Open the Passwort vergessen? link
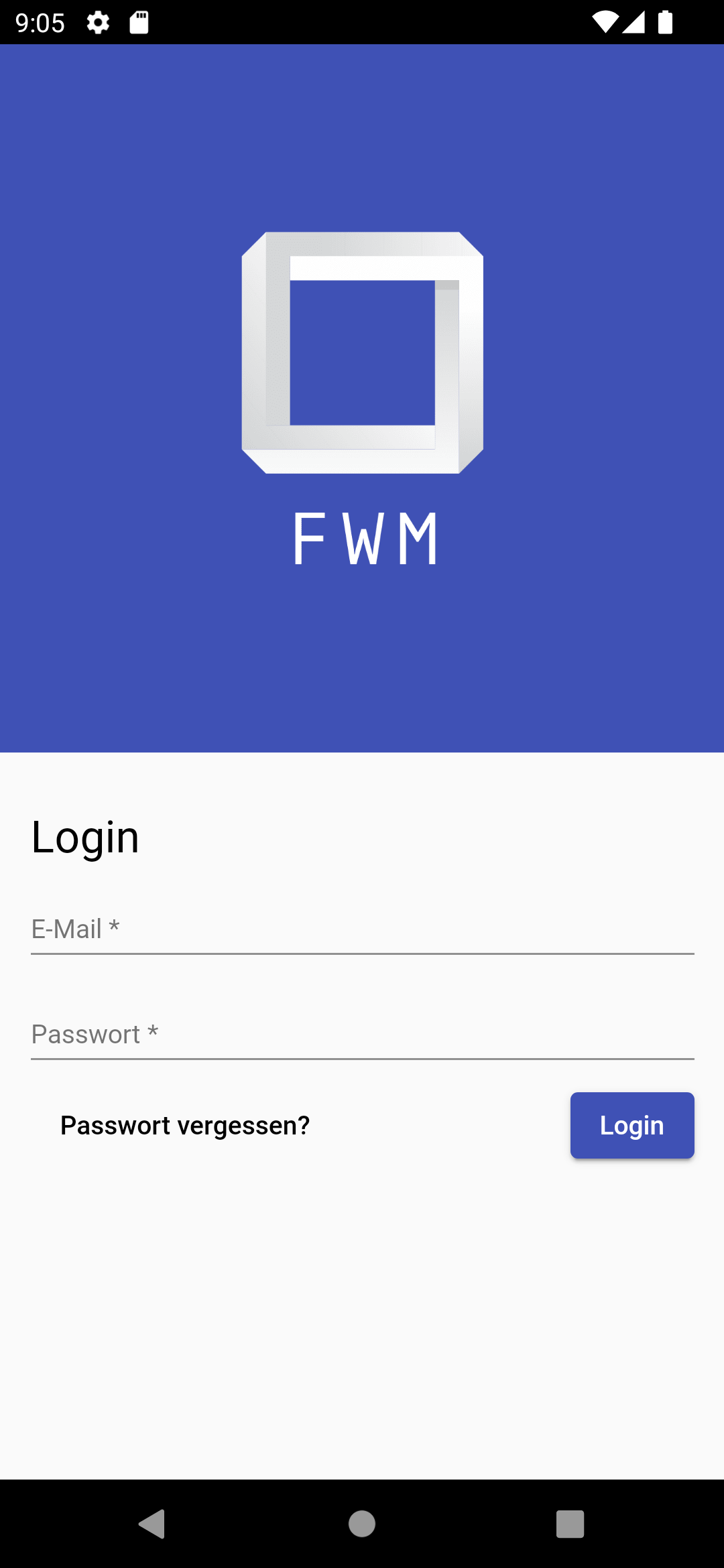Viewport: 724px width, 1568px height. (185, 1126)
